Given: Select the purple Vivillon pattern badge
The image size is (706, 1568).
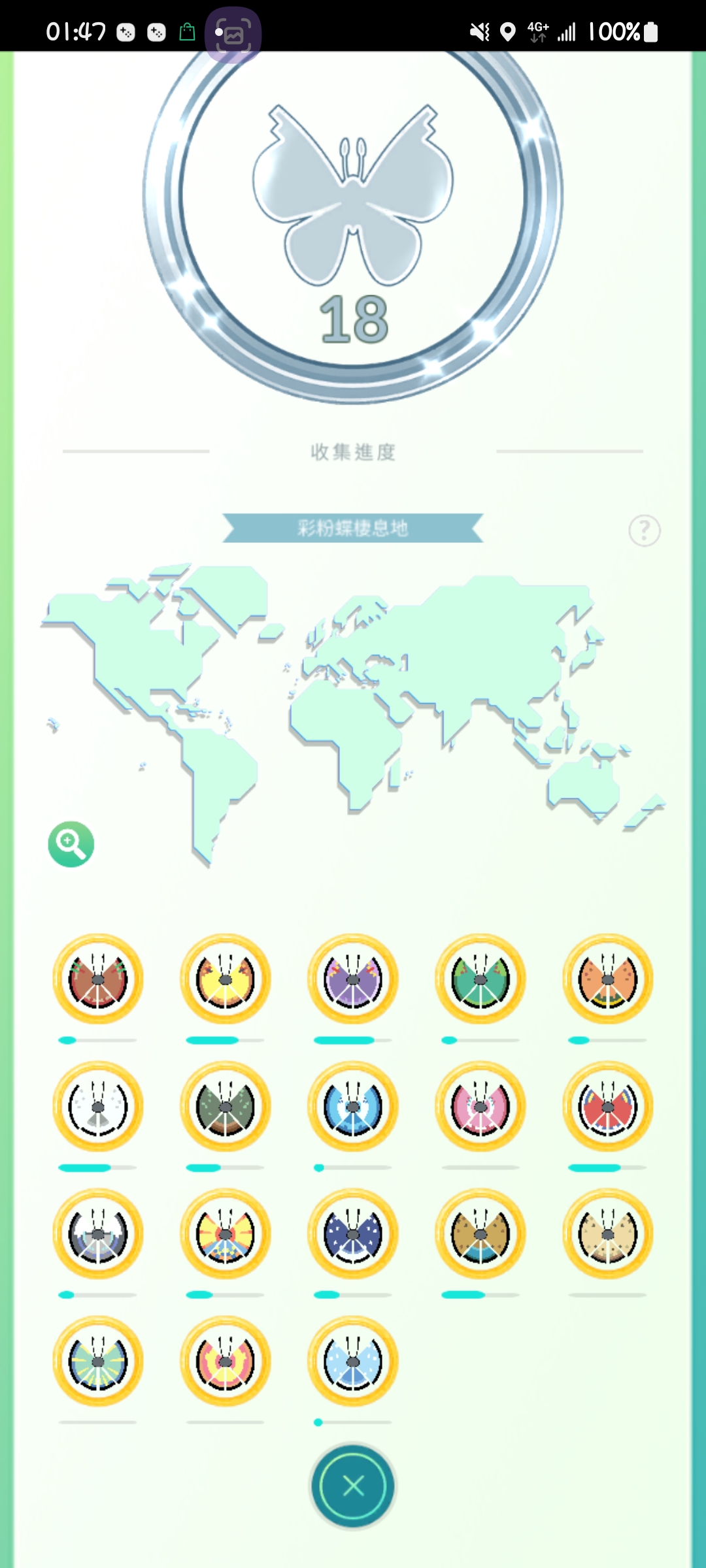Looking at the screenshot, I should tap(353, 979).
